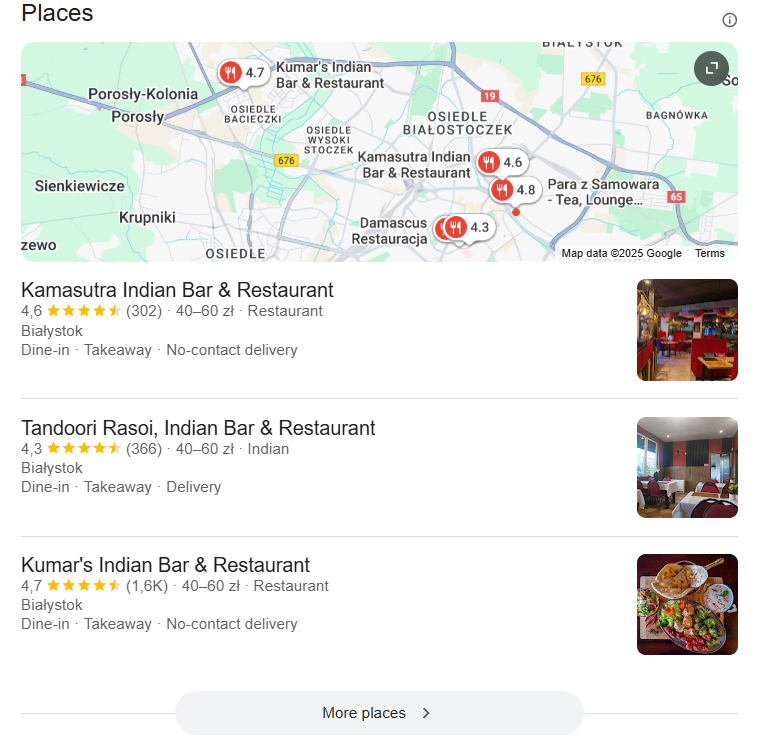Select the 4.3 rated pin on the map
Screen dimensions: 758x753
point(468,227)
